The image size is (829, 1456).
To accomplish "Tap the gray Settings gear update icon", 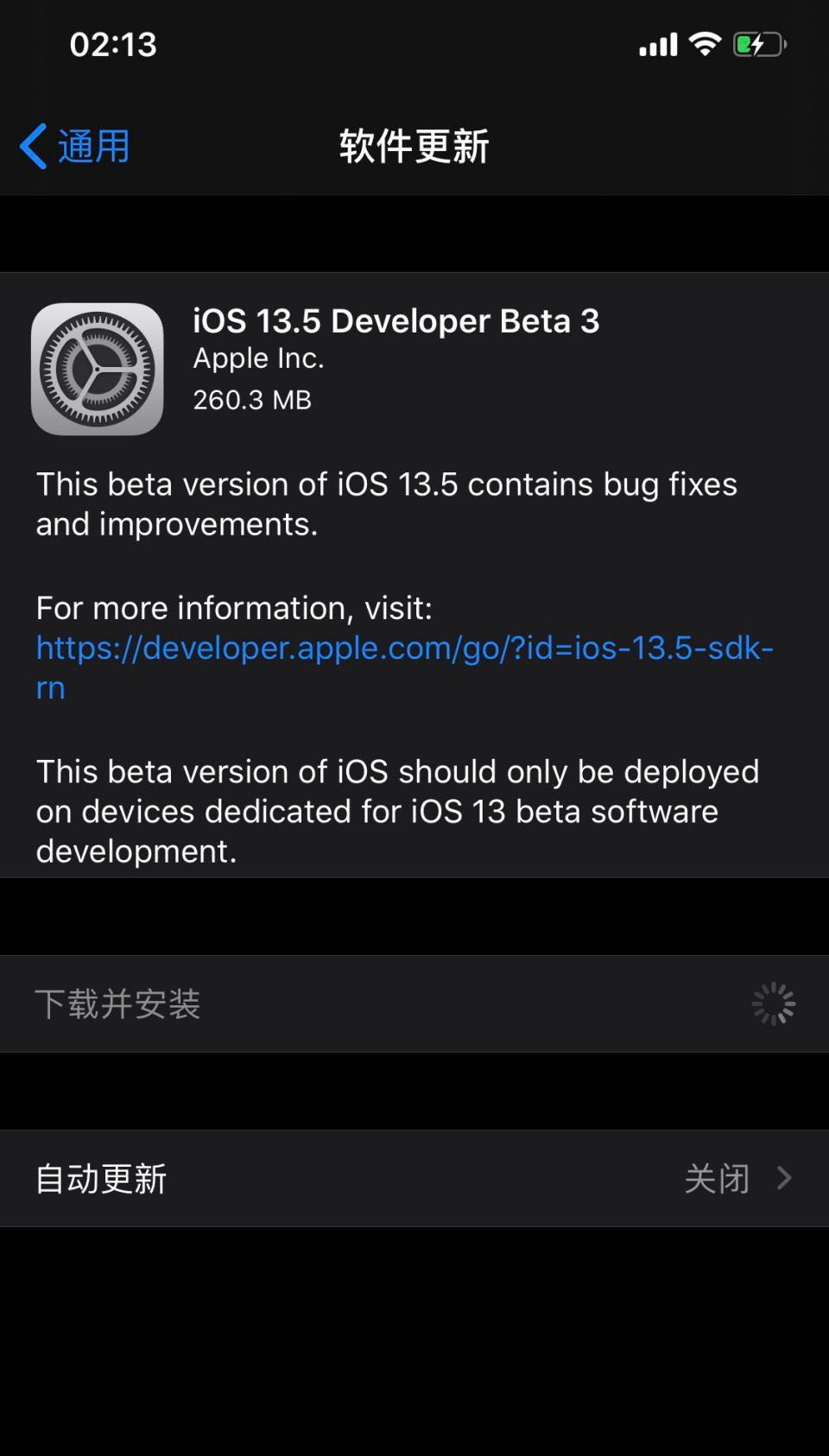I will tap(97, 368).
